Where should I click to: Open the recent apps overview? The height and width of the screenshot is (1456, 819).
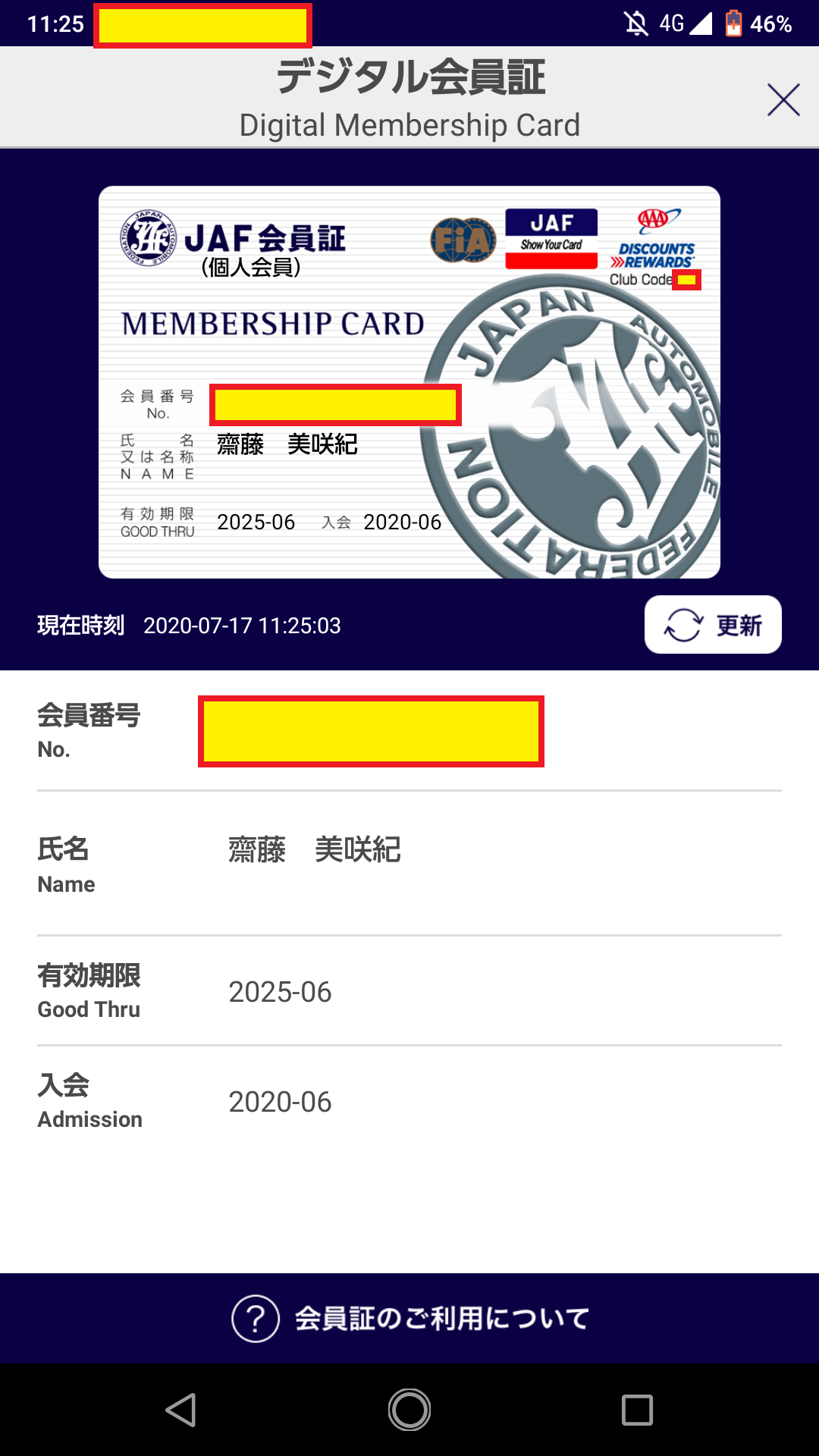637,1410
